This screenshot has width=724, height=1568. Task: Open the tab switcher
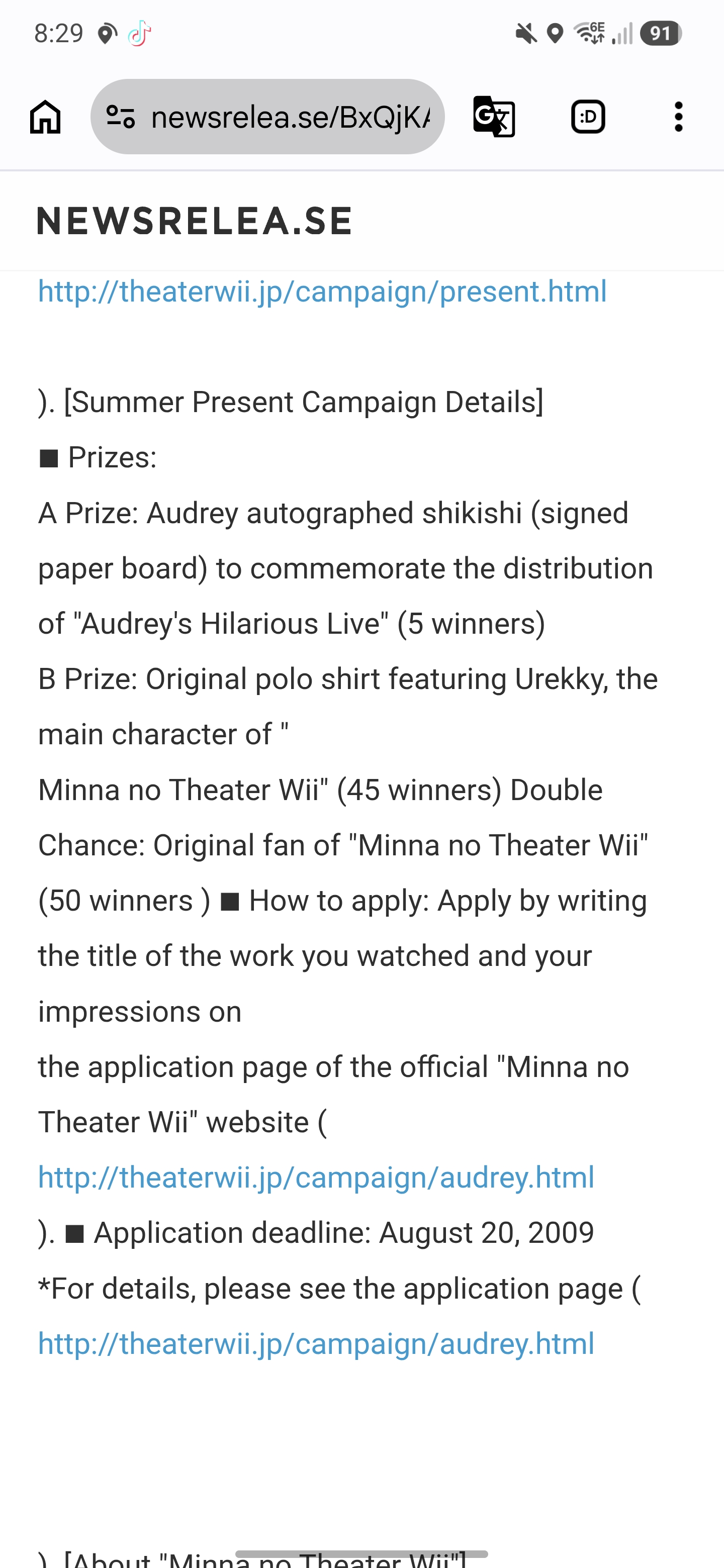[588, 116]
